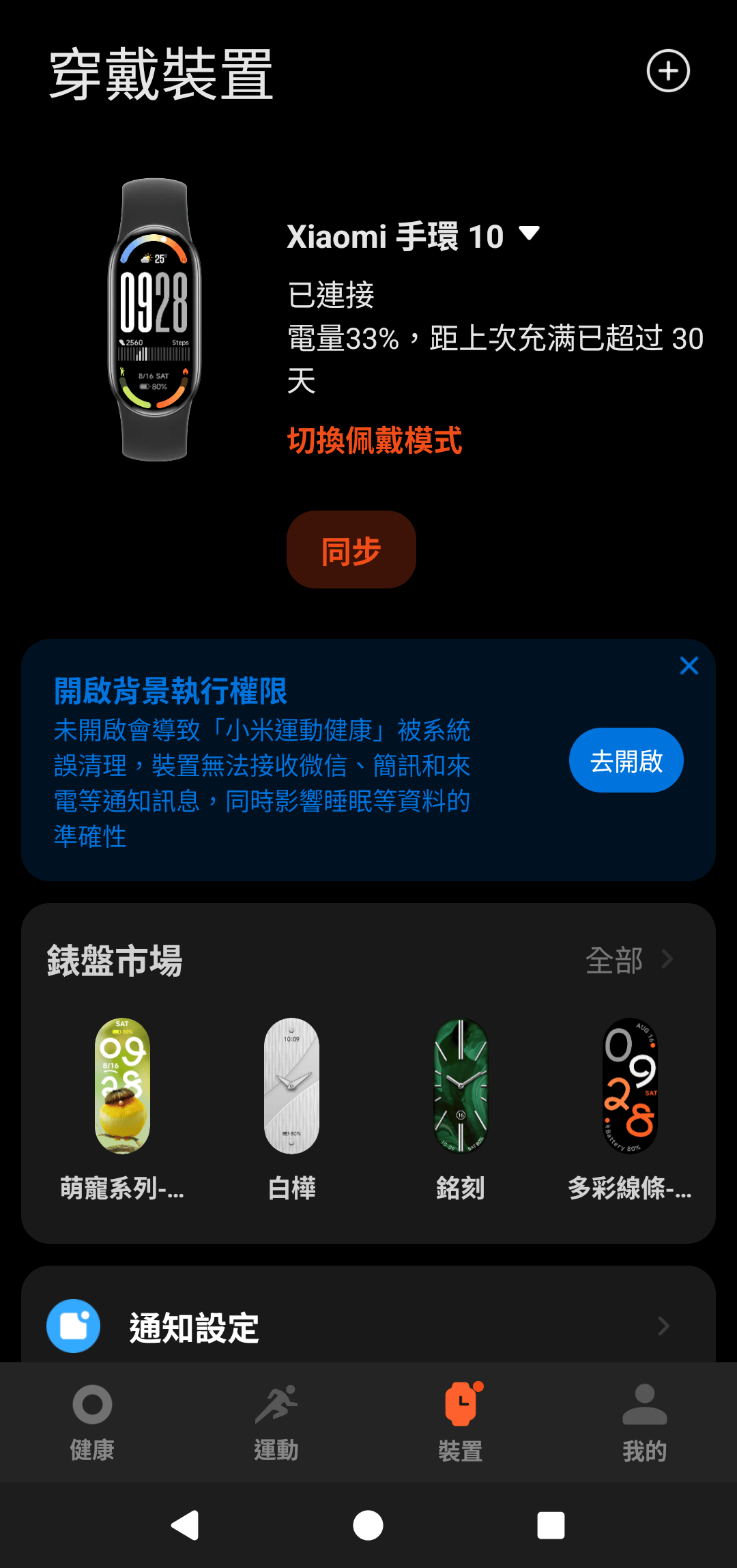Tap the 同步 button to sync the band
The height and width of the screenshot is (1568, 737).
tap(351, 550)
